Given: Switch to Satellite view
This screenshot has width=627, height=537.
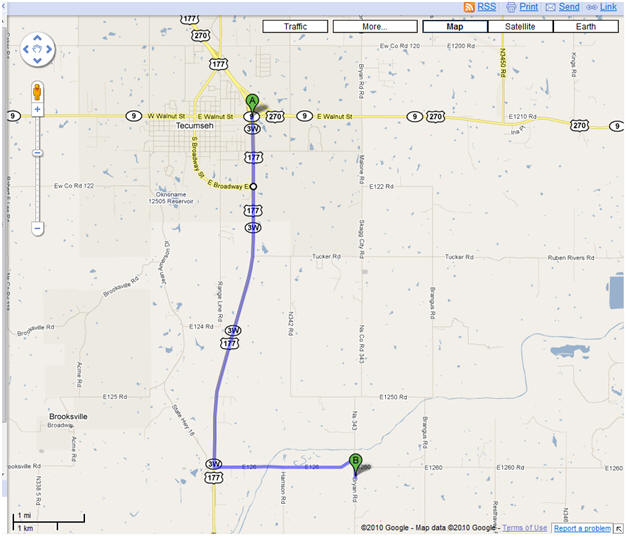Looking at the screenshot, I should pyautogui.click(x=519, y=26).
